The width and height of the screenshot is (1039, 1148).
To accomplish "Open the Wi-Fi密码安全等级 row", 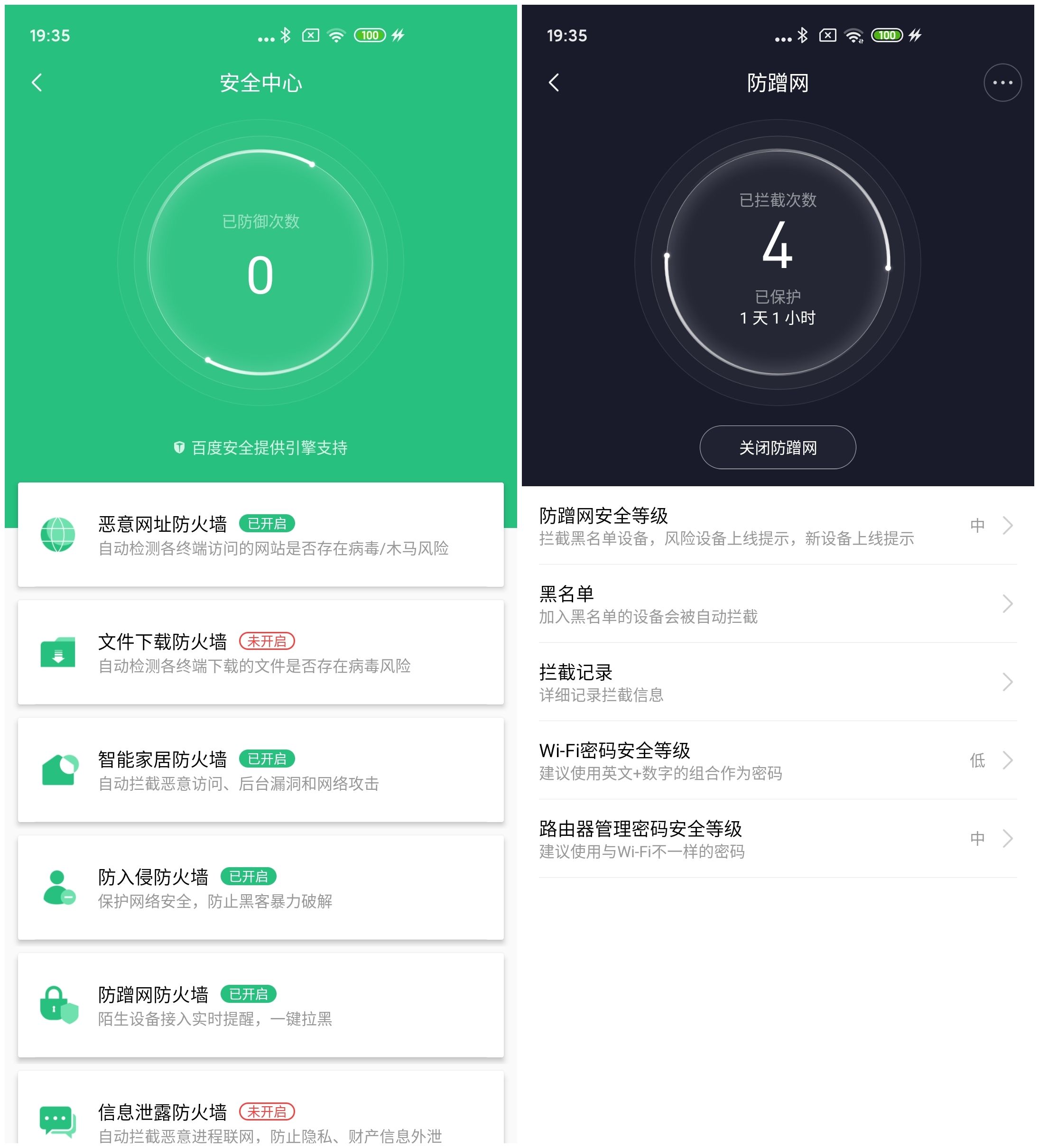I will (777, 760).
